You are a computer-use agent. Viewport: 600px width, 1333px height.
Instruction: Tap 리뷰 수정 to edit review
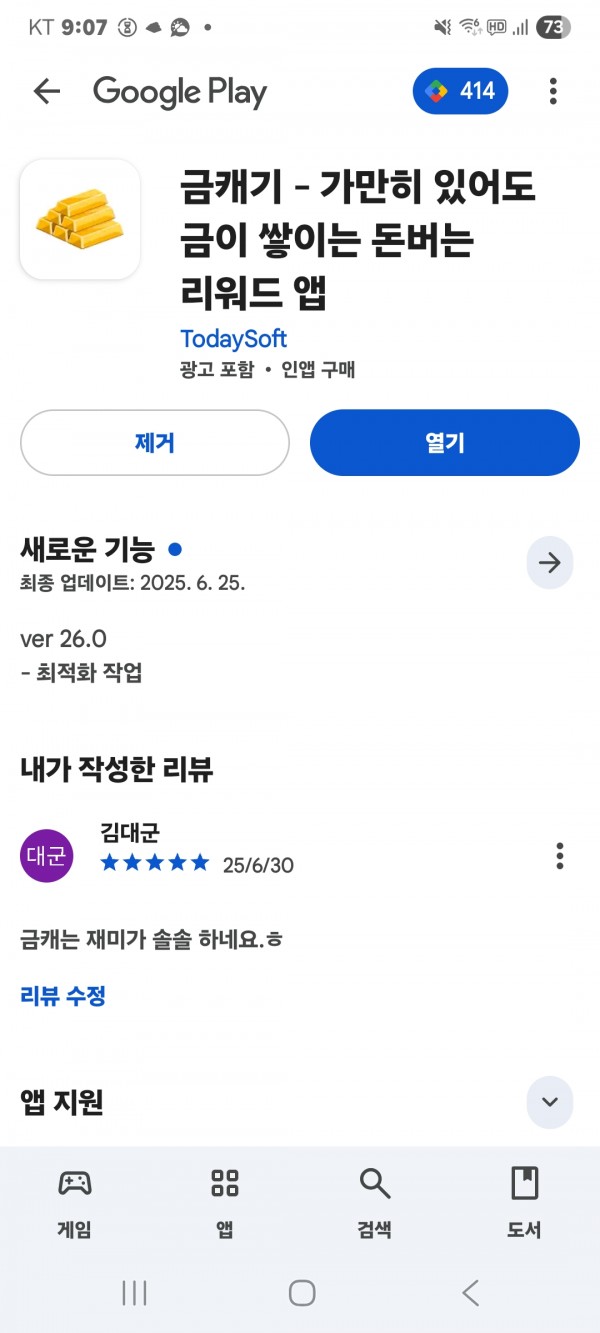(x=63, y=995)
